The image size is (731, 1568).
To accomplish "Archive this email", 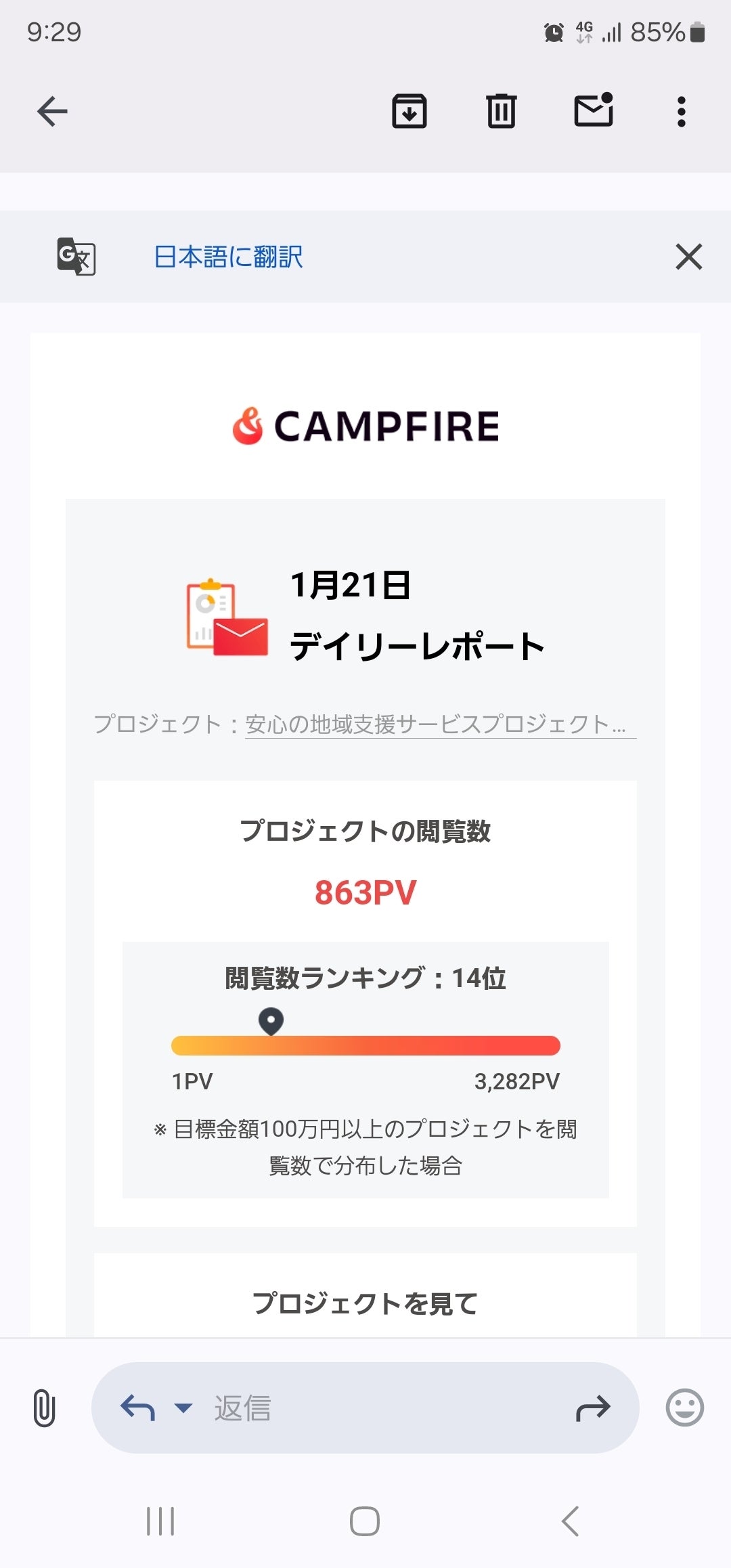I will coord(409,112).
